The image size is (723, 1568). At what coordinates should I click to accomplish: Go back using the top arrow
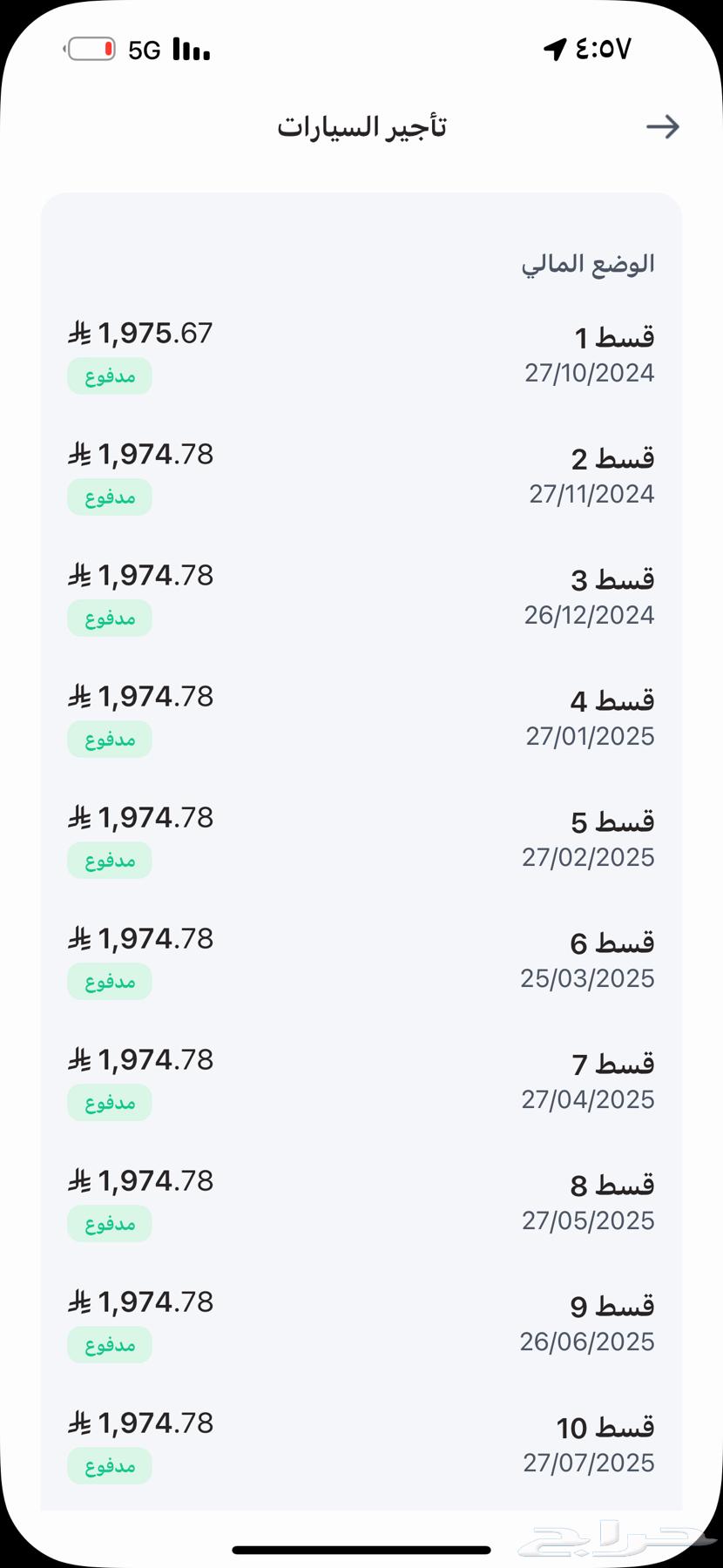pos(662,127)
